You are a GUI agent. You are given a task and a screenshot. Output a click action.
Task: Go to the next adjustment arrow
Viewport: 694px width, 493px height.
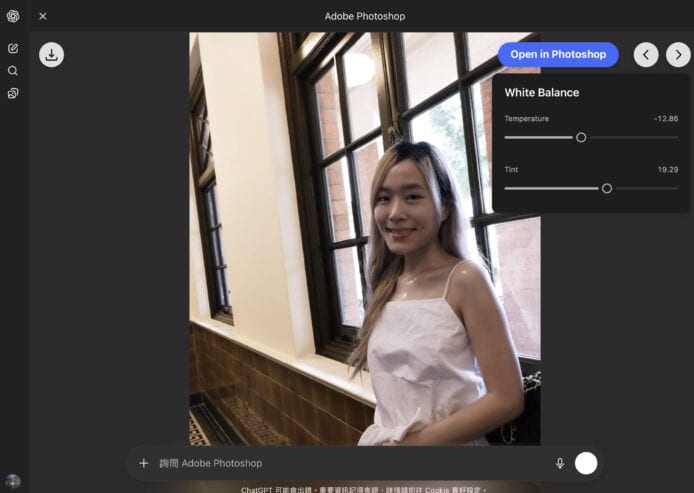pyautogui.click(x=678, y=55)
